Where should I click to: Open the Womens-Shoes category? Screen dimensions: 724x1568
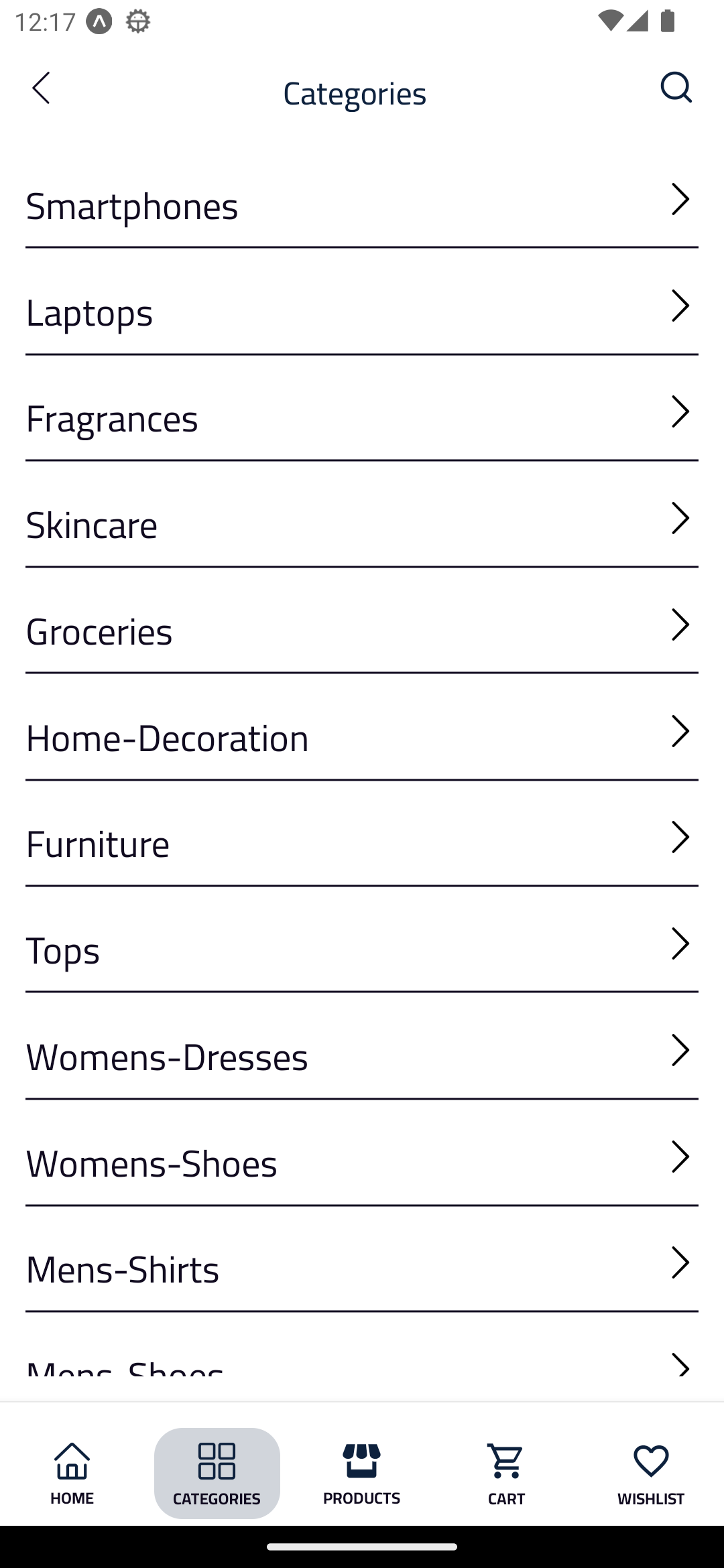tap(362, 1163)
